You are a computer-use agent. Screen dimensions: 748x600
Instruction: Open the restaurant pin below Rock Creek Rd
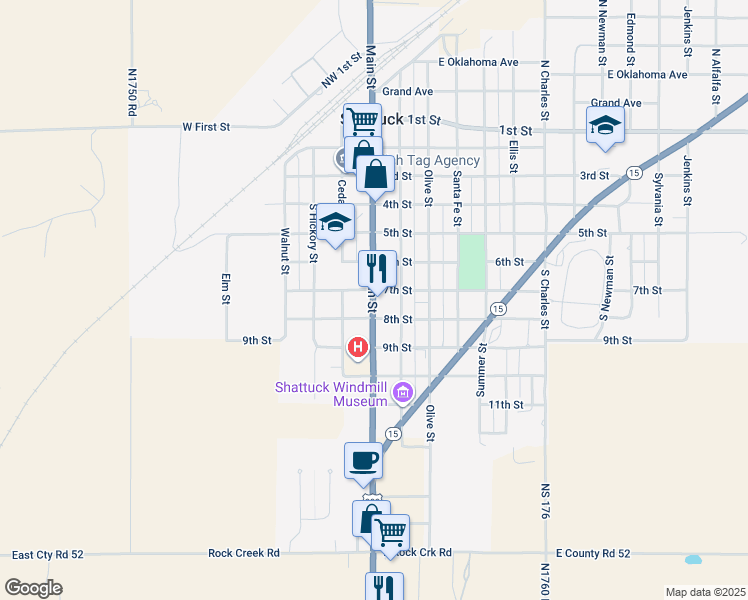pos(384,587)
